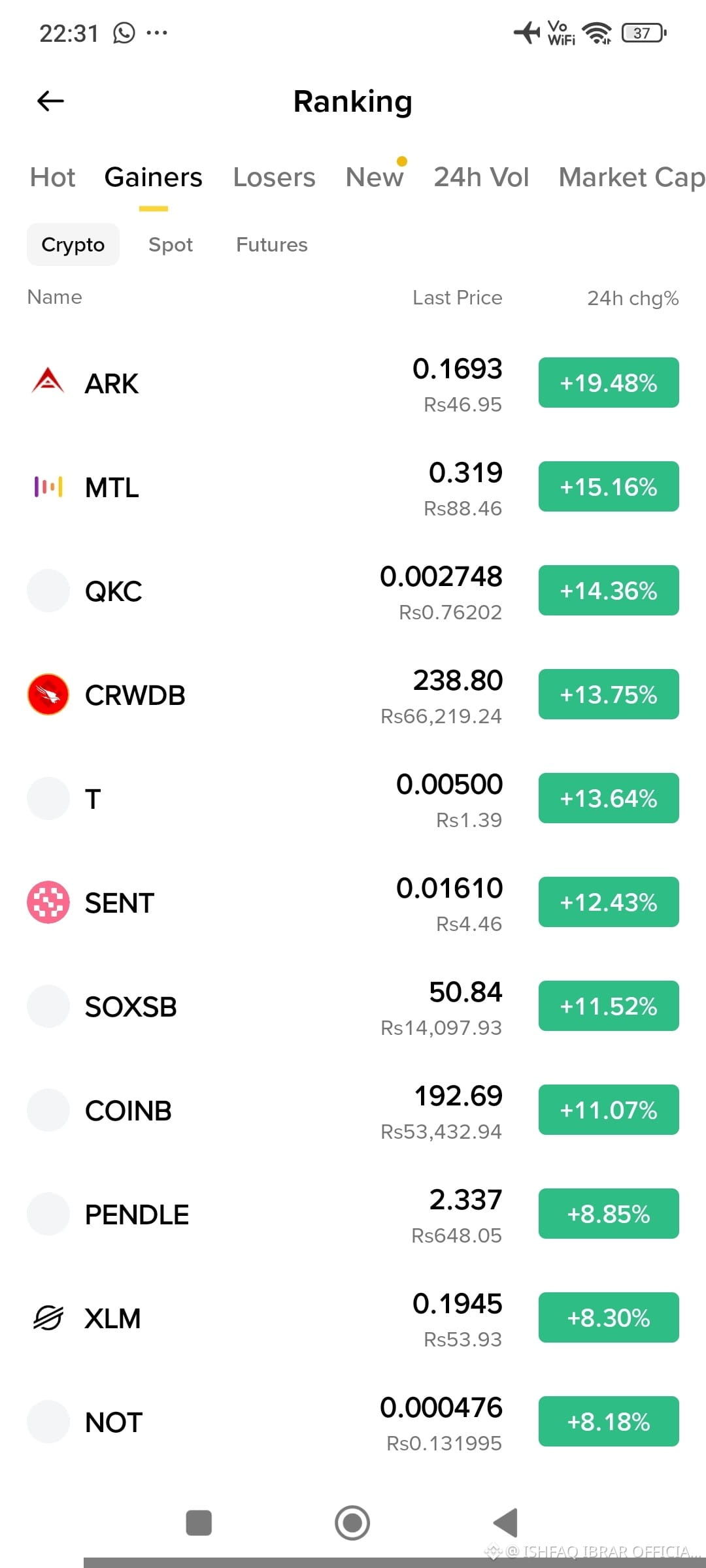Open the SENT coin row
The image size is (706, 1568).
click(x=353, y=902)
